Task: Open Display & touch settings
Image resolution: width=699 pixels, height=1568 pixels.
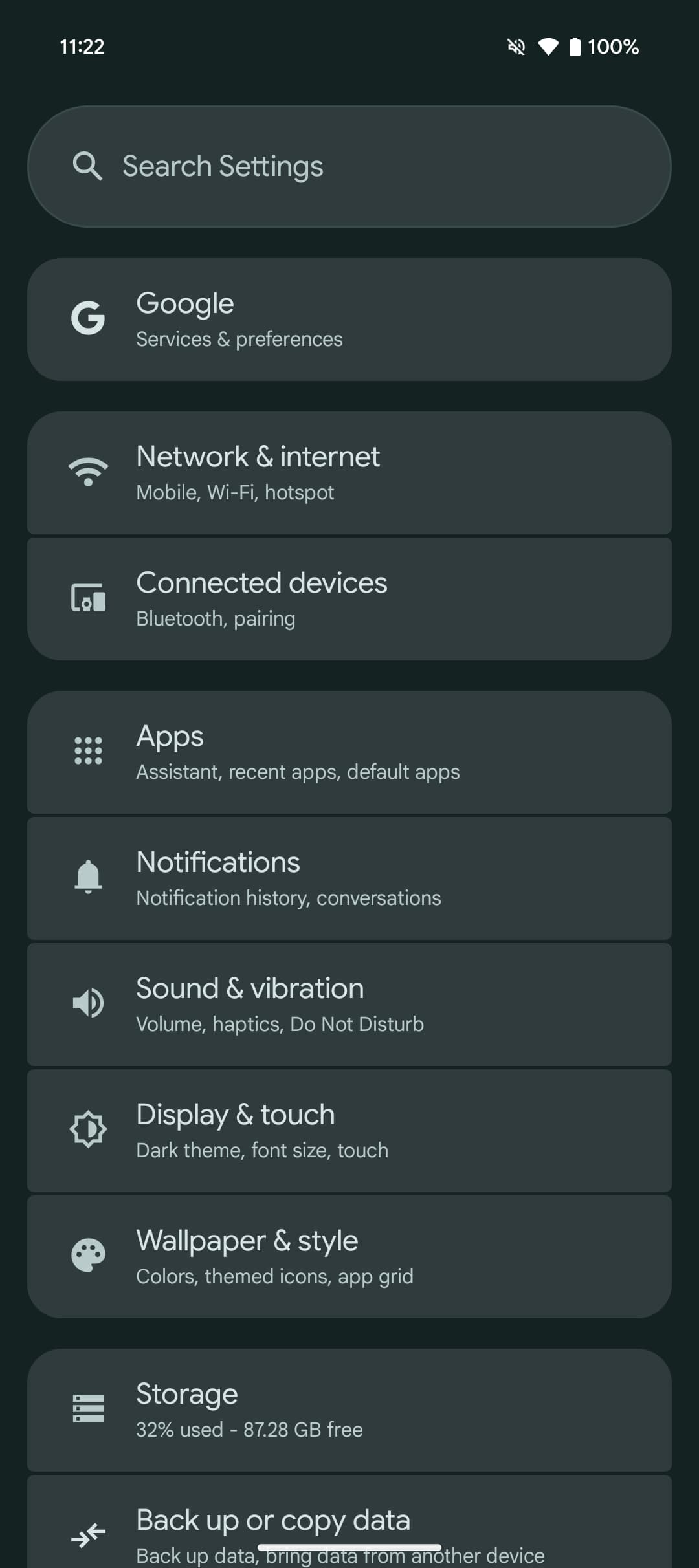Action: 349,1131
